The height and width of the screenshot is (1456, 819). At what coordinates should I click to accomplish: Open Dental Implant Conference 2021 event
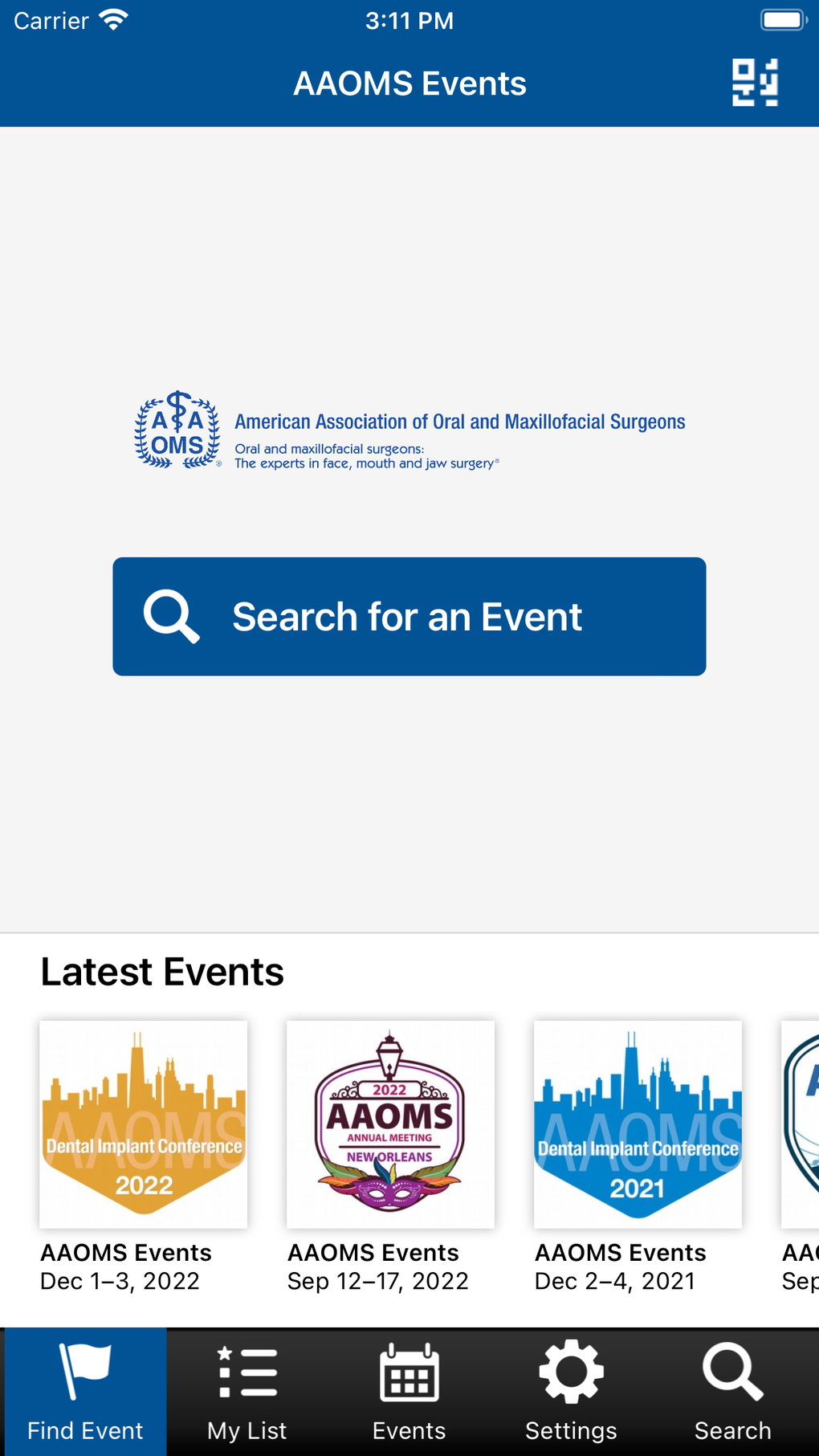pyautogui.click(x=638, y=1124)
